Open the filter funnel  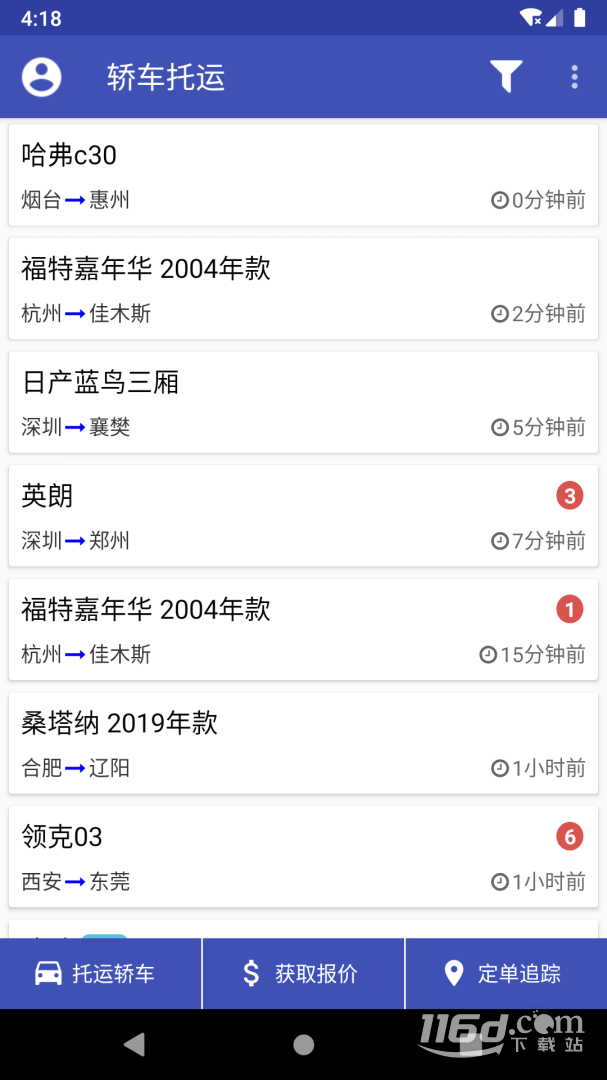(x=506, y=76)
